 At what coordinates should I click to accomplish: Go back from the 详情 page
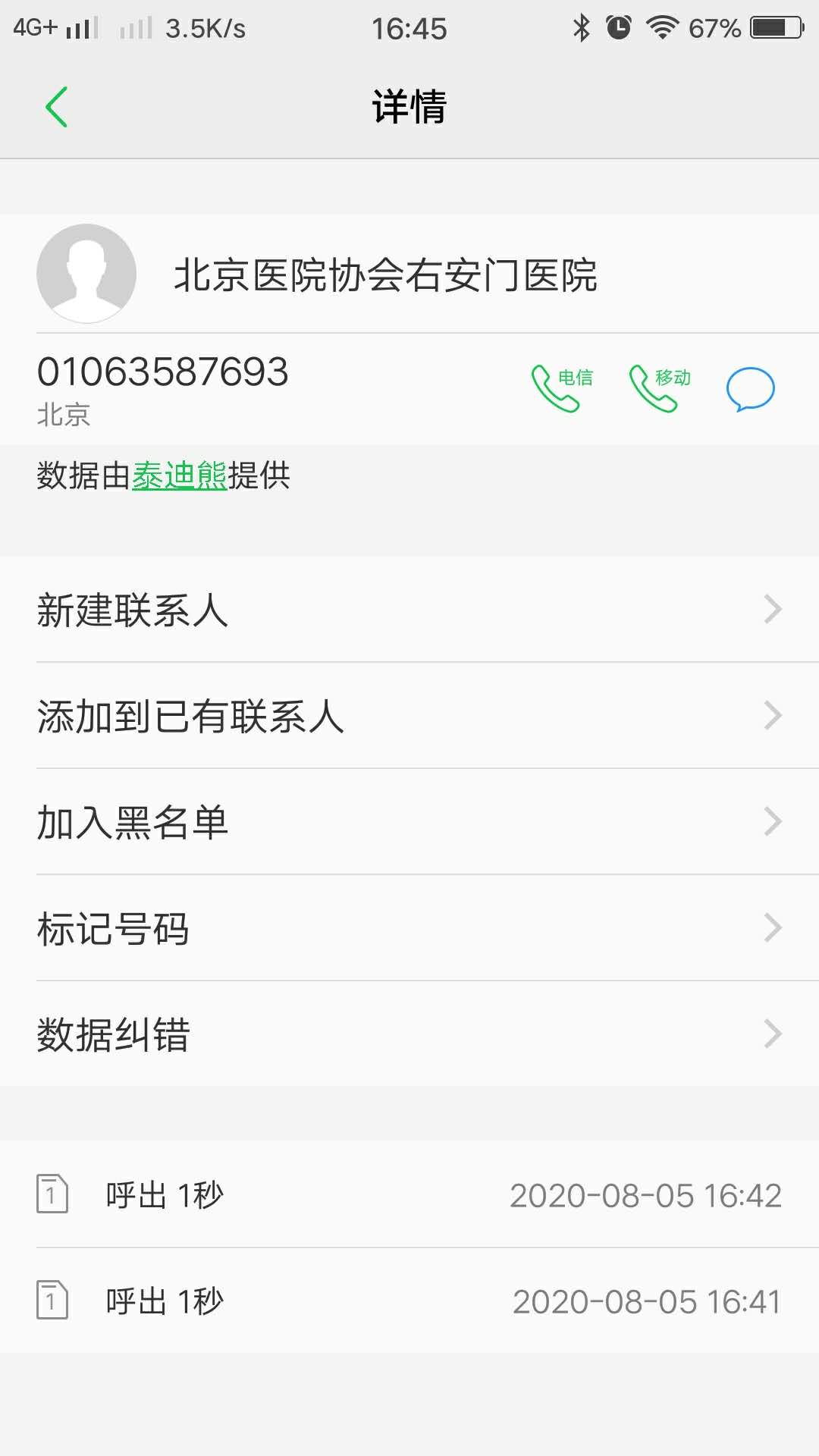coord(57,107)
